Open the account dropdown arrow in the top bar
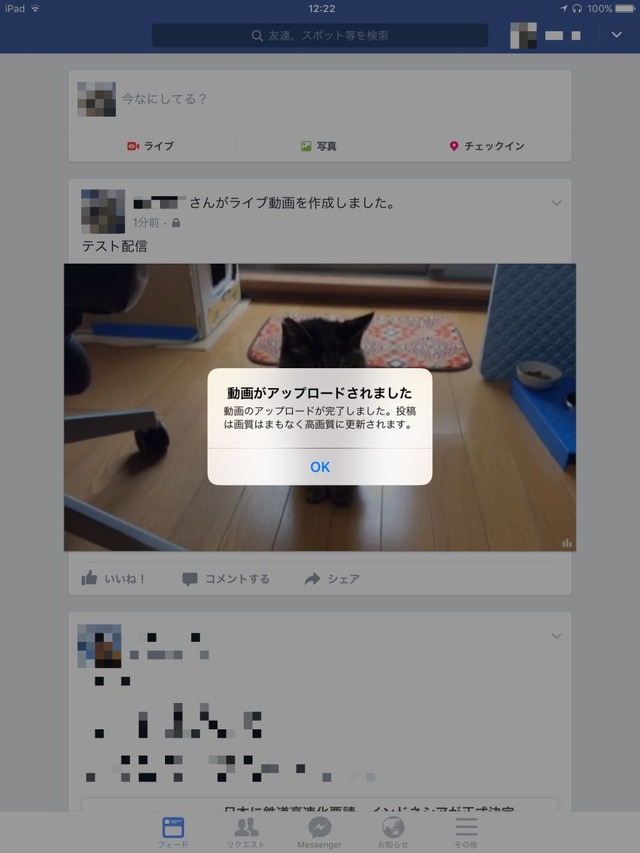Screen dimensions: 640x853 [616, 35]
